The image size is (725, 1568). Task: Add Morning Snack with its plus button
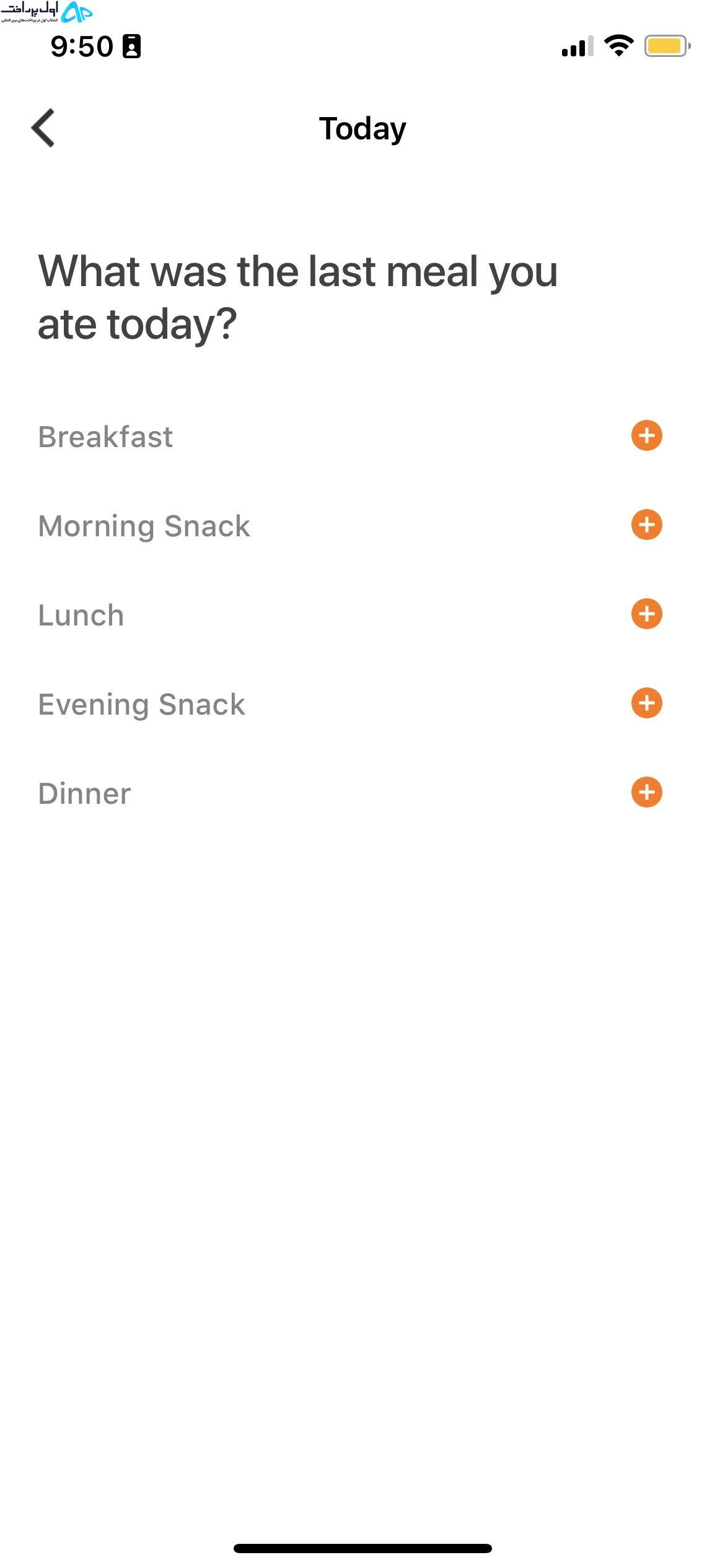pos(646,525)
